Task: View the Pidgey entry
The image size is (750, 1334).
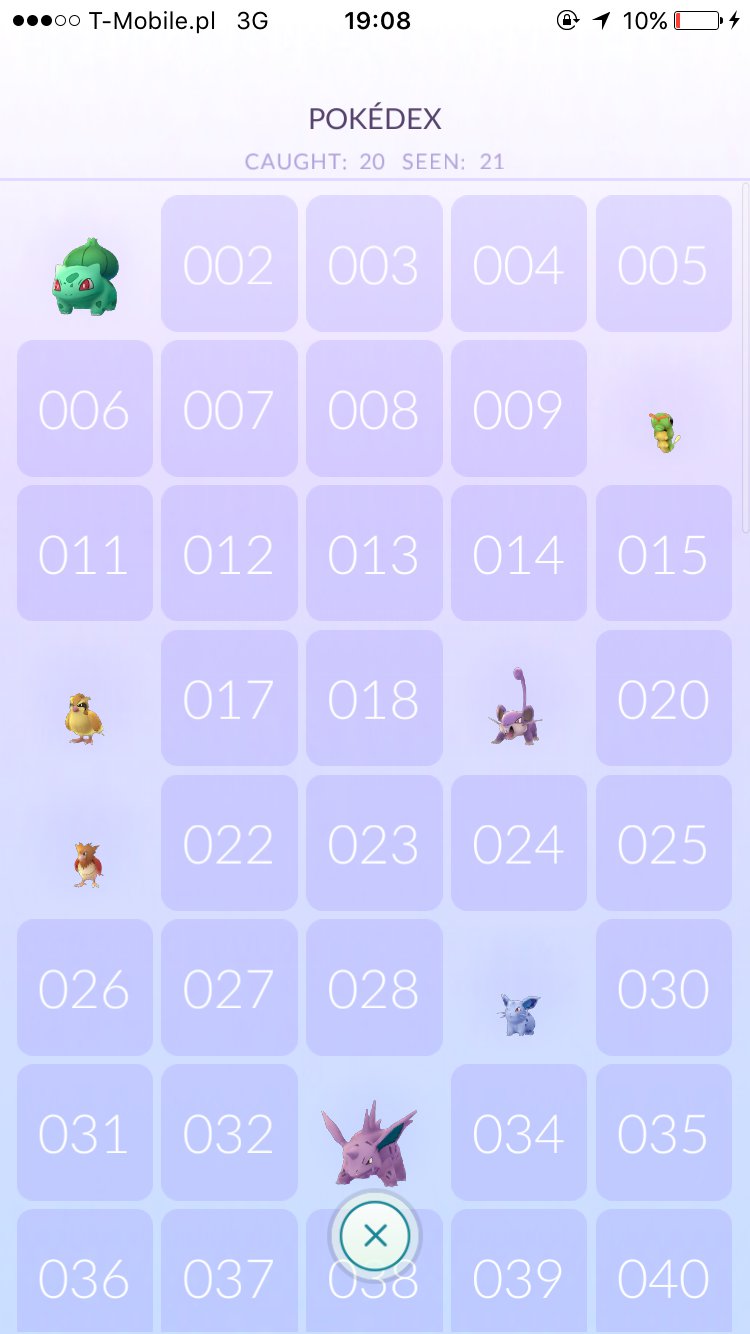Action: (85, 718)
